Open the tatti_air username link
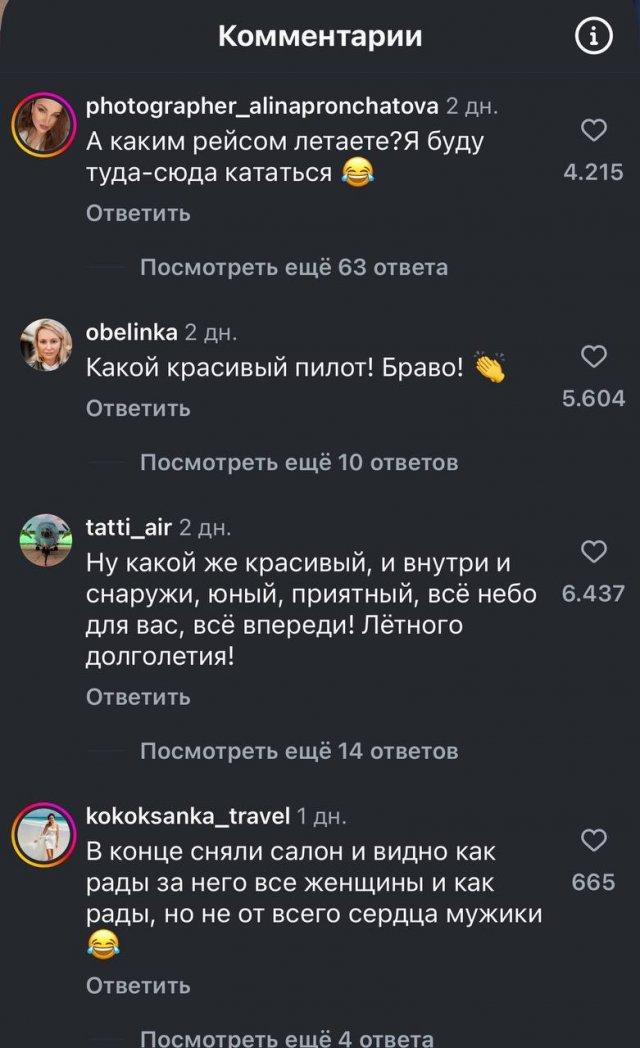 click(x=129, y=527)
